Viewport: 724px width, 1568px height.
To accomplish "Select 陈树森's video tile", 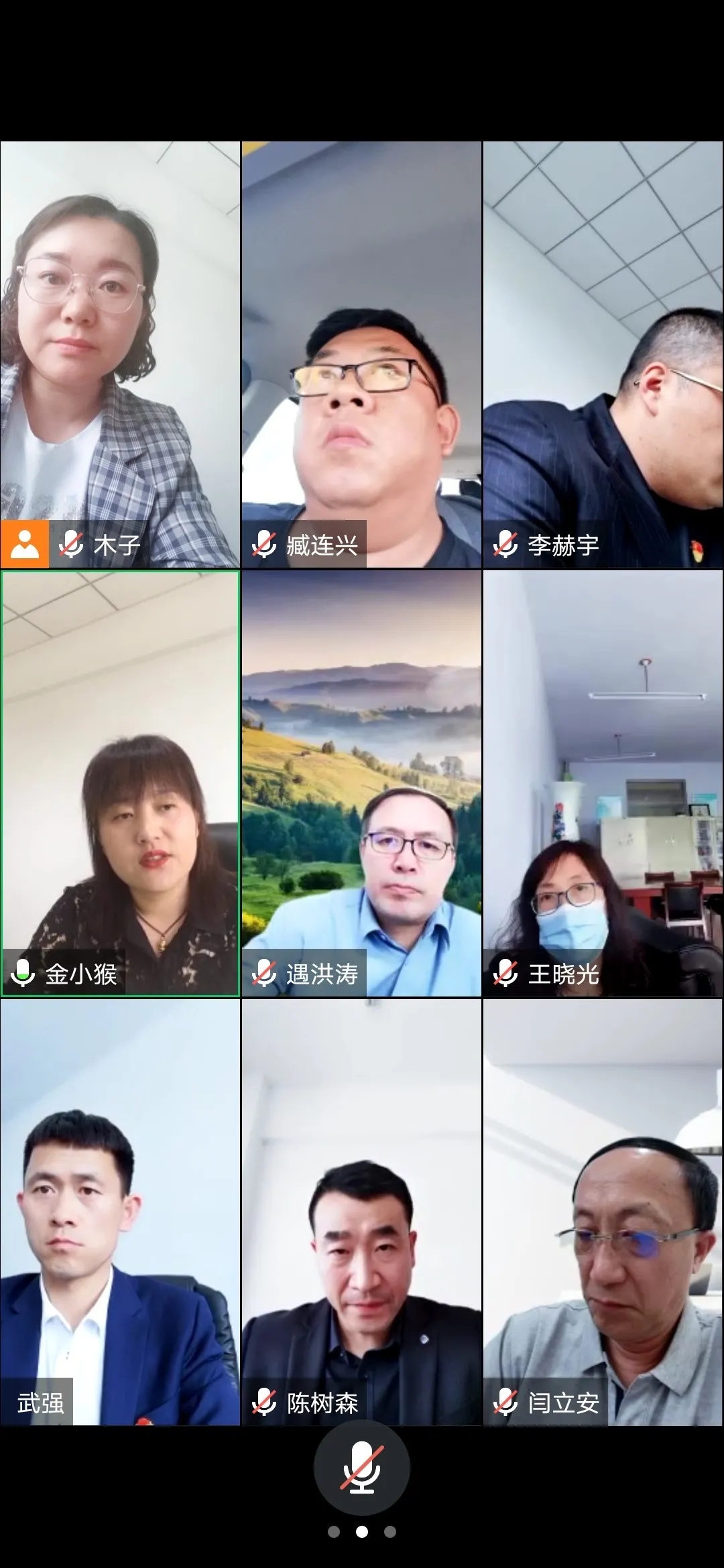I will click(361, 1212).
